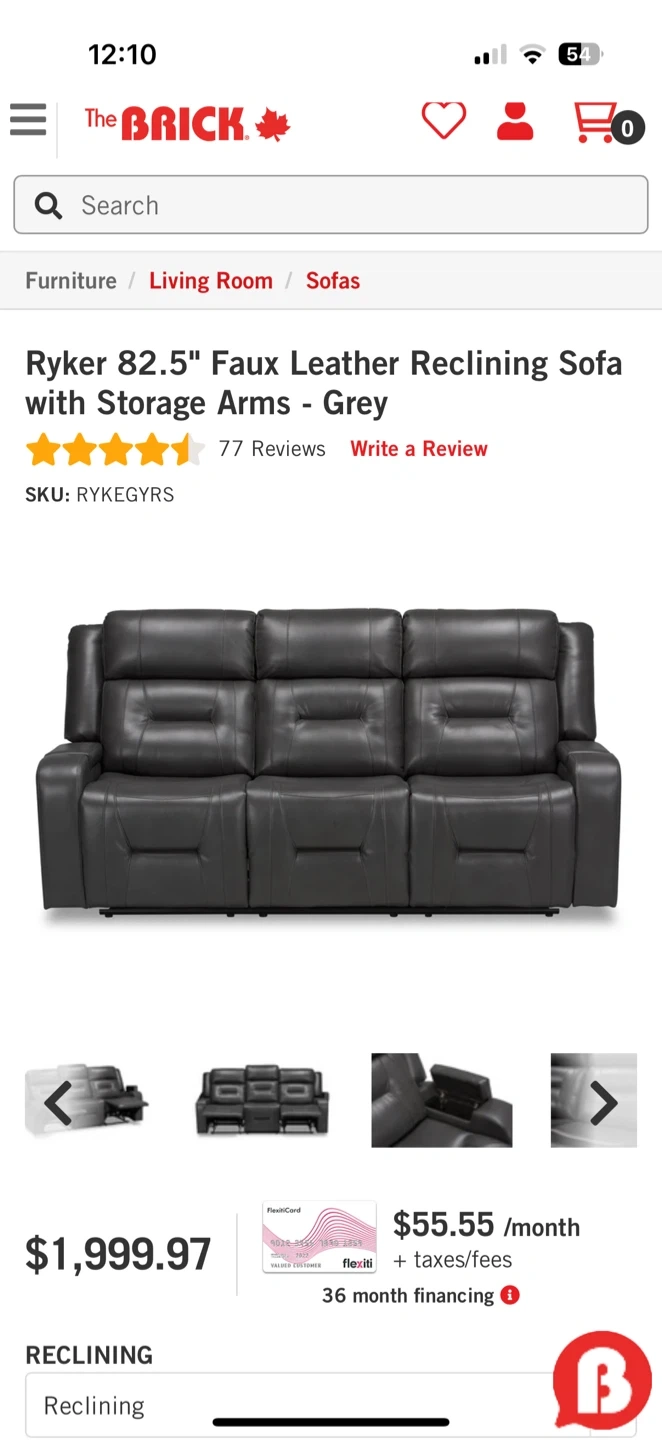Expand the Reclining dropdown

click(x=300, y=1405)
